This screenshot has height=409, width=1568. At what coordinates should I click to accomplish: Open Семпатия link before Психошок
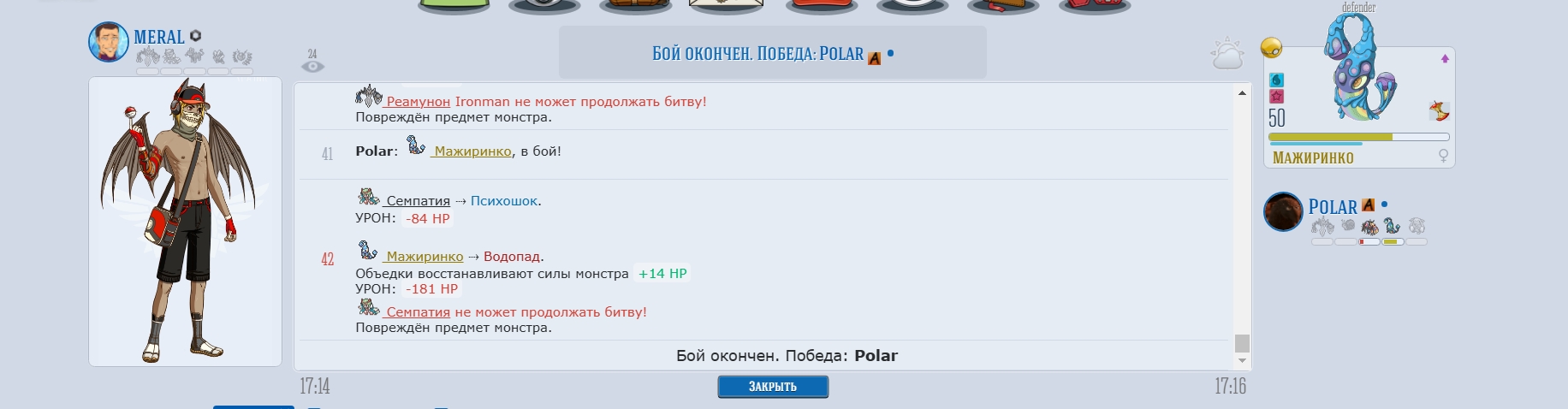pos(418,201)
